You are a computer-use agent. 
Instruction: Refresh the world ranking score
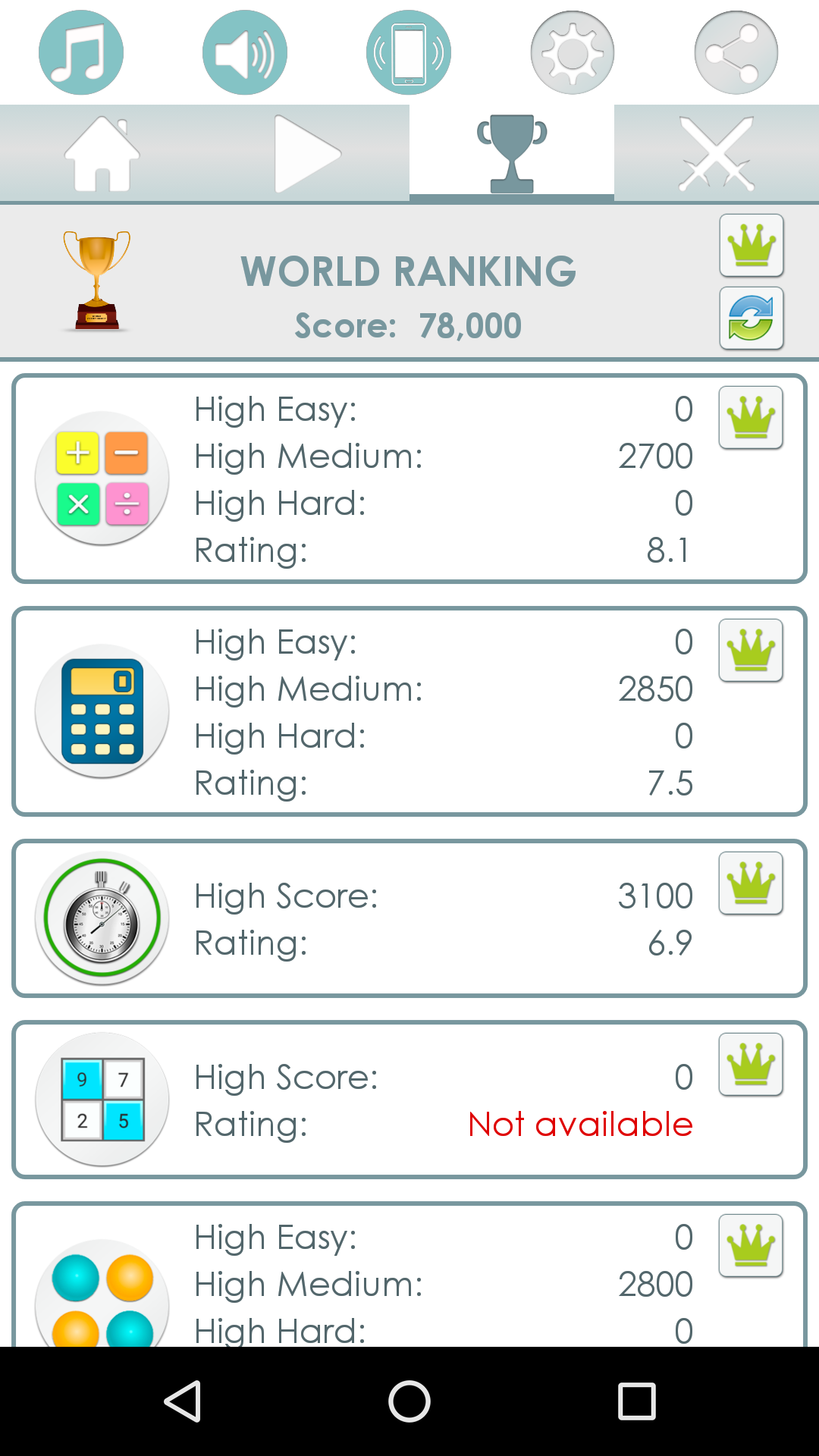pyautogui.click(x=751, y=318)
